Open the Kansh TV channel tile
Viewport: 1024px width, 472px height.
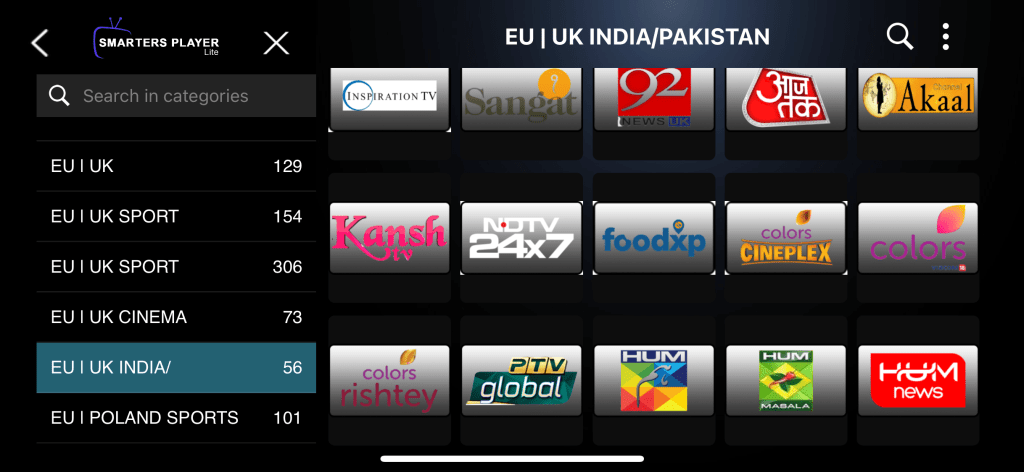[x=390, y=238]
